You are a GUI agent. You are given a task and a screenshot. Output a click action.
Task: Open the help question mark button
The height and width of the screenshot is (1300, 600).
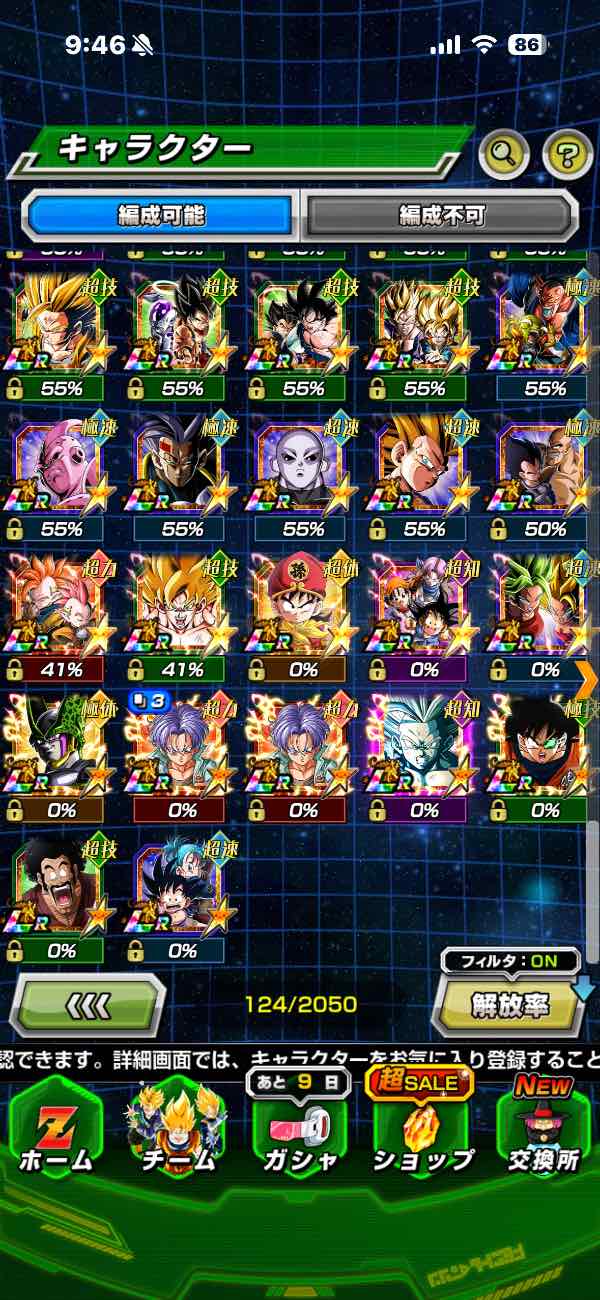[x=567, y=153]
